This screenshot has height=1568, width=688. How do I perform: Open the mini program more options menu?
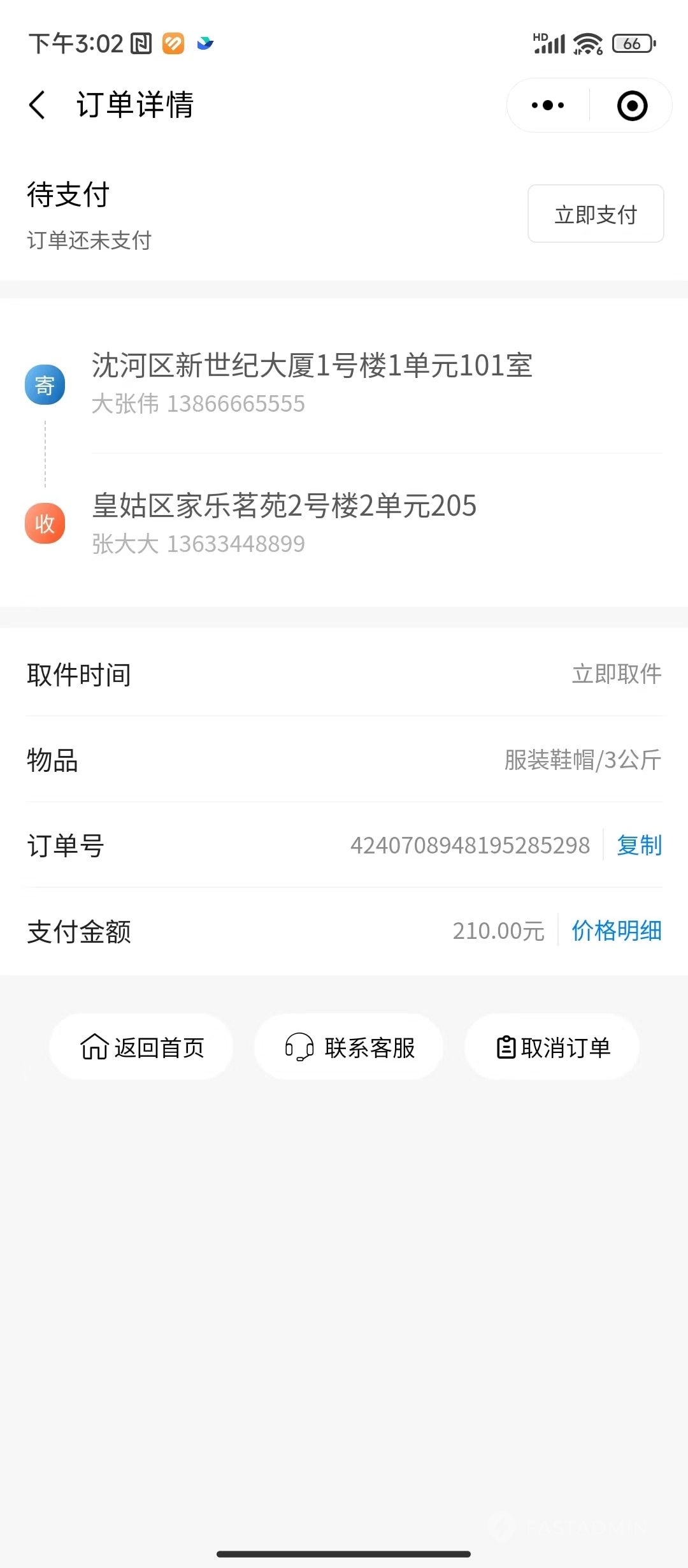548,105
